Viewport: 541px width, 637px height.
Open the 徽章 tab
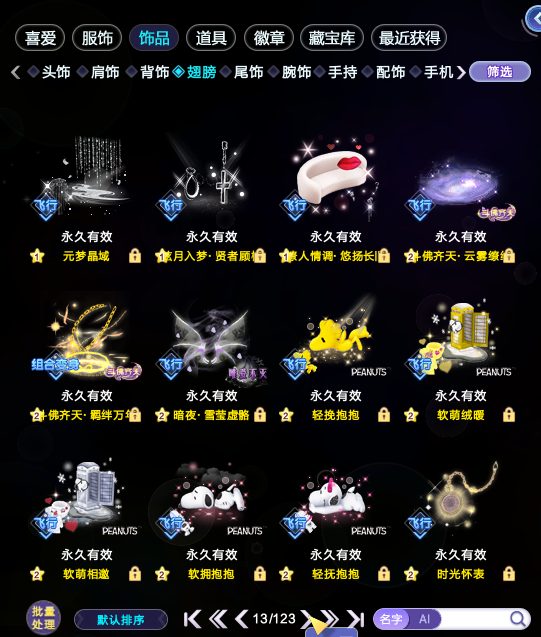tap(268, 38)
